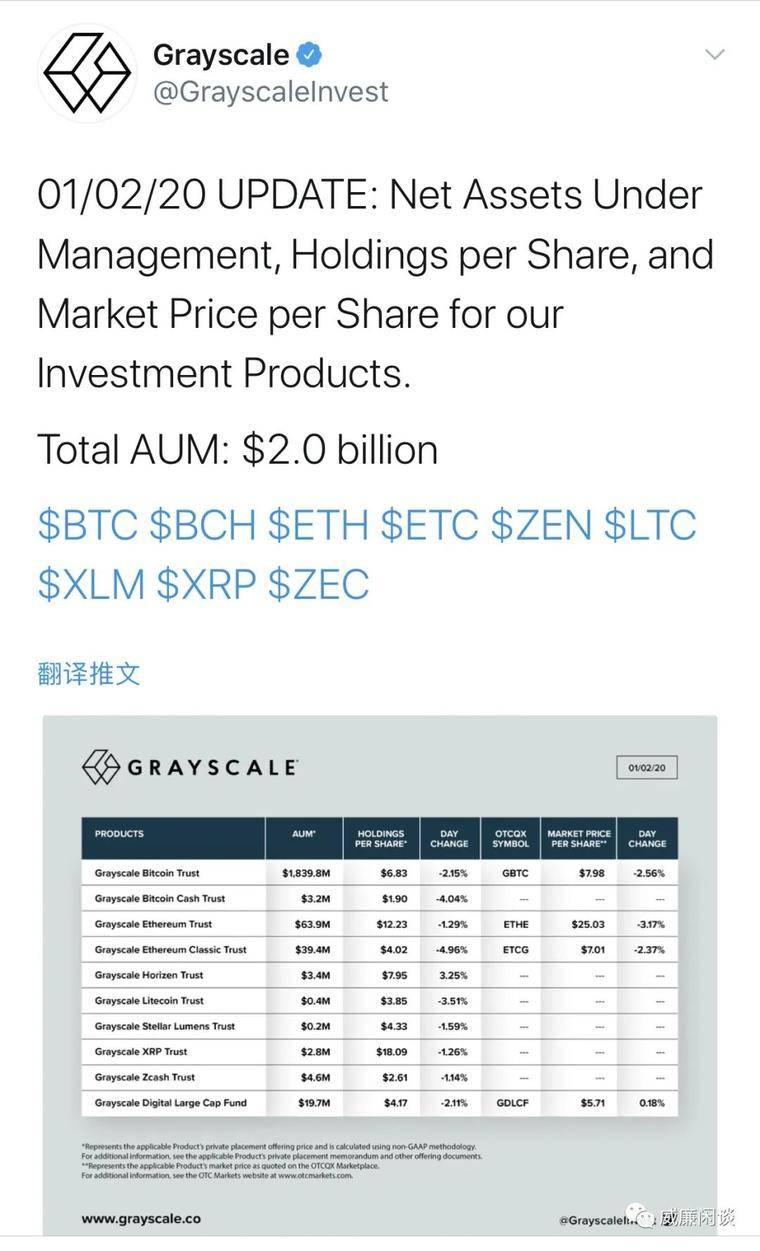Open the attached Grayscale products table image
This screenshot has height=1251, width=760.
[379, 975]
